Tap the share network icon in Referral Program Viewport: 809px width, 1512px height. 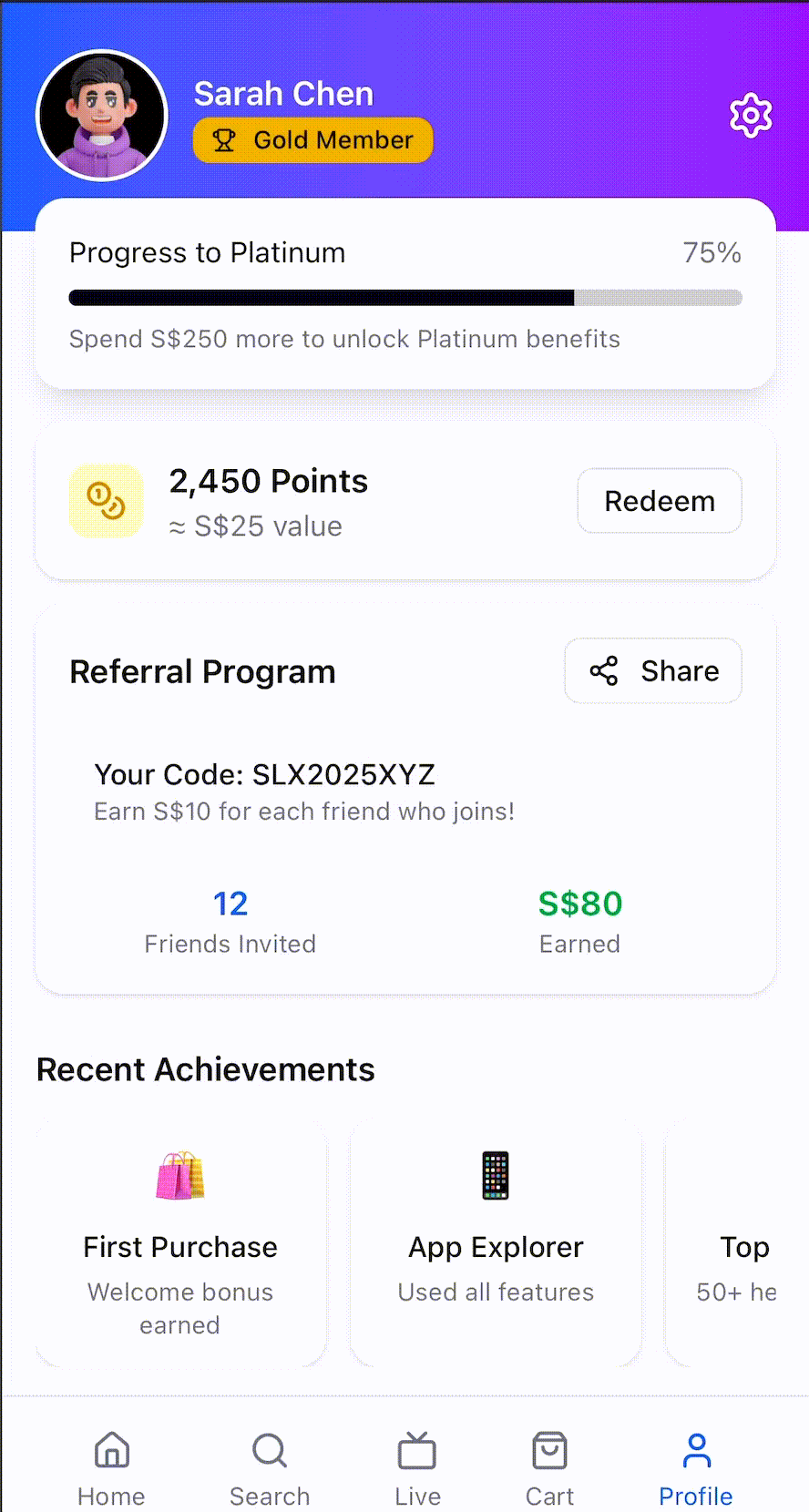click(x=603, y=671)
